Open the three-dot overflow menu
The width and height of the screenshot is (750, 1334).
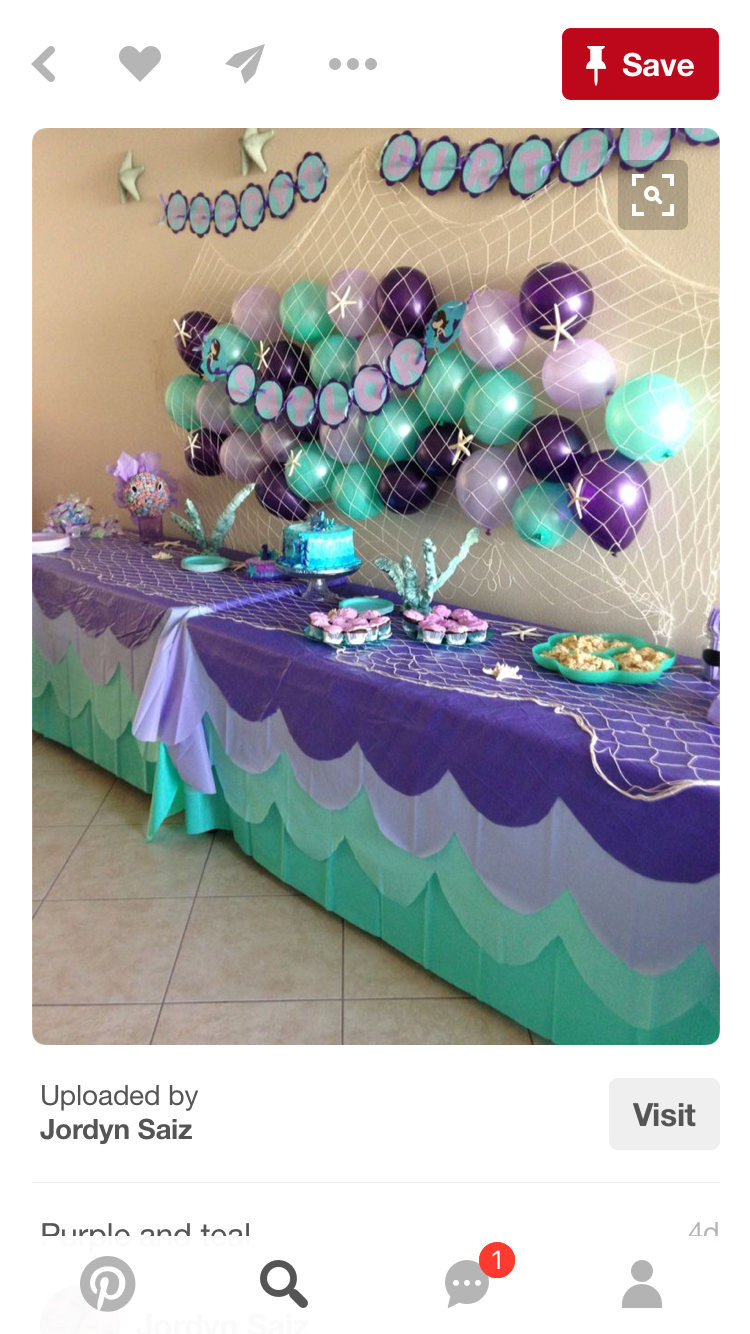[352, 64]
